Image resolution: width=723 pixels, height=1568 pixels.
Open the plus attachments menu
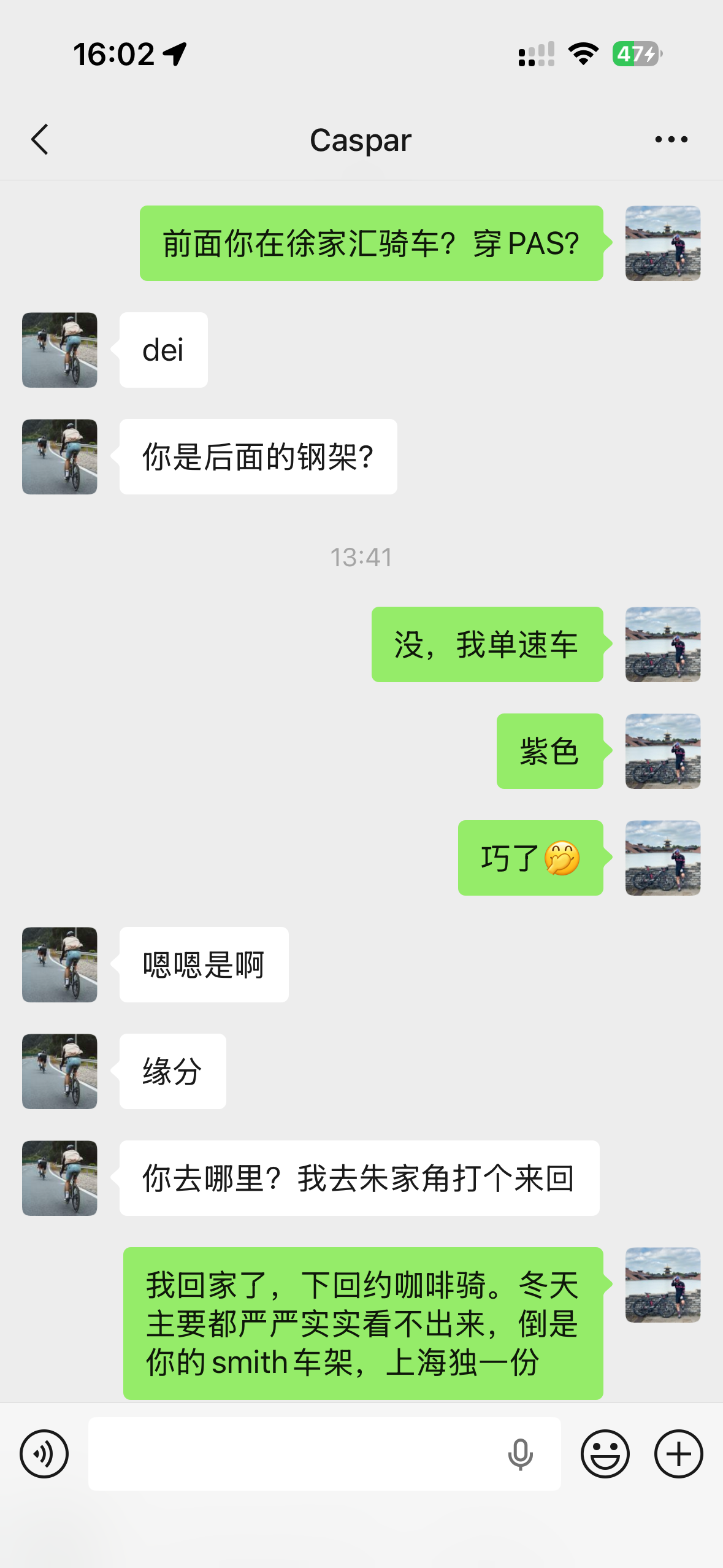[x=678, y=1454]
